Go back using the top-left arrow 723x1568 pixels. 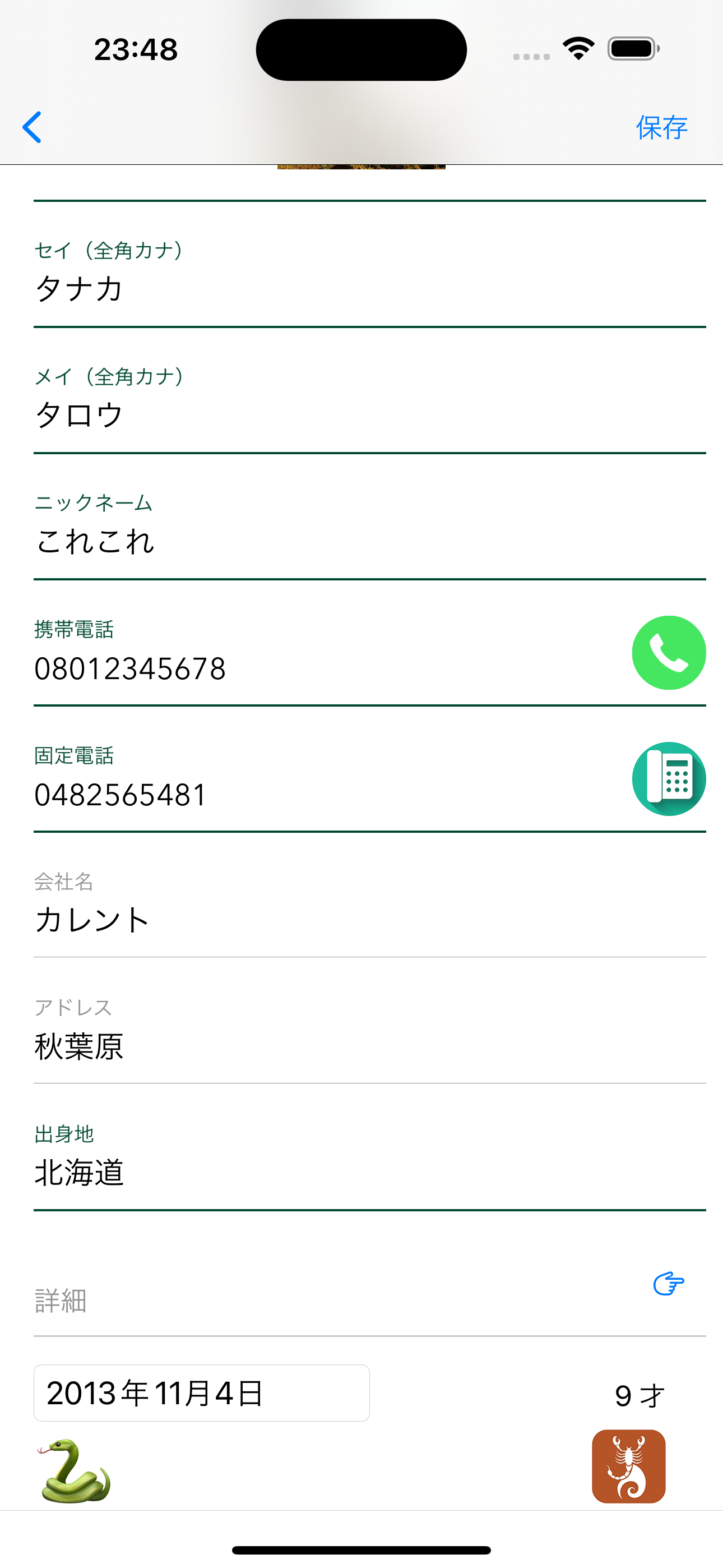click(33, 127)
